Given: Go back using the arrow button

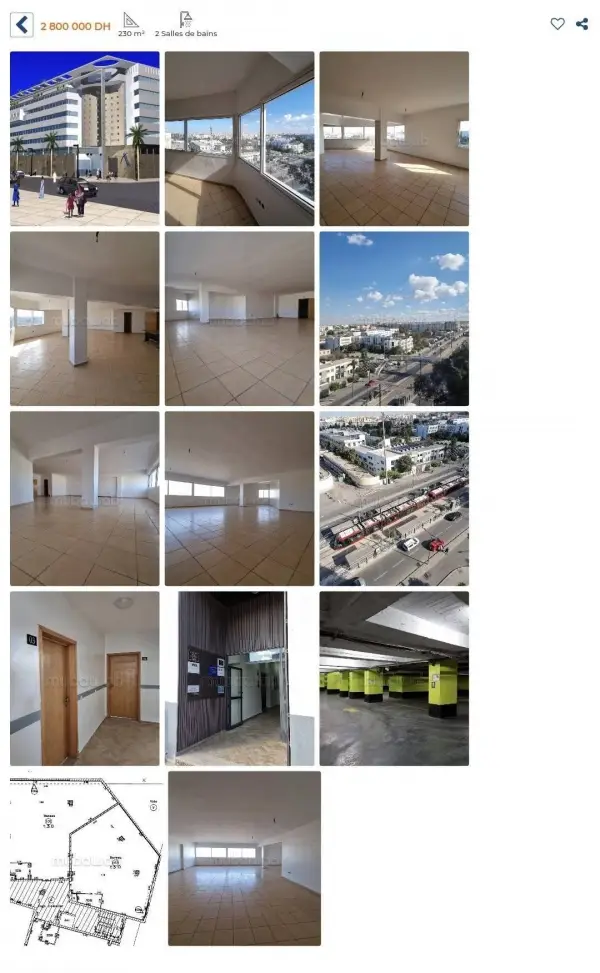Looking at the screenshot, I should click(x=21, y=25).
